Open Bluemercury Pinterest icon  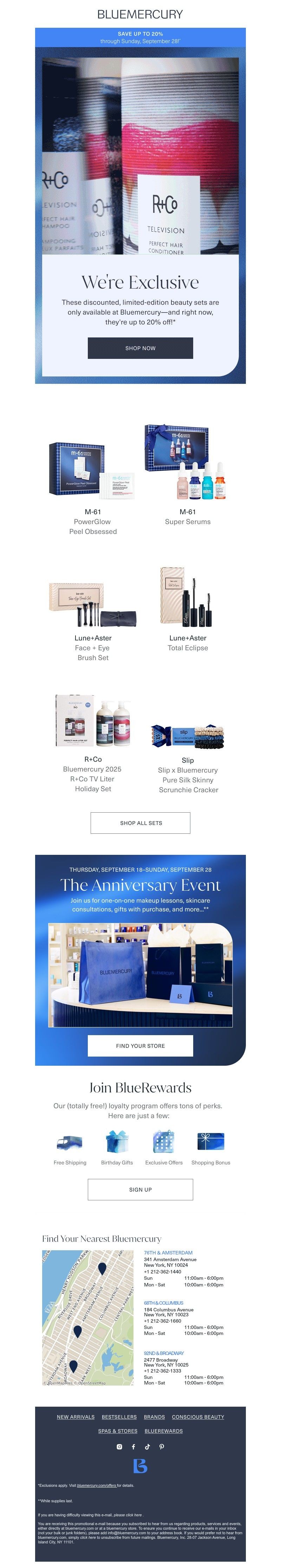tap(161, 1447)
